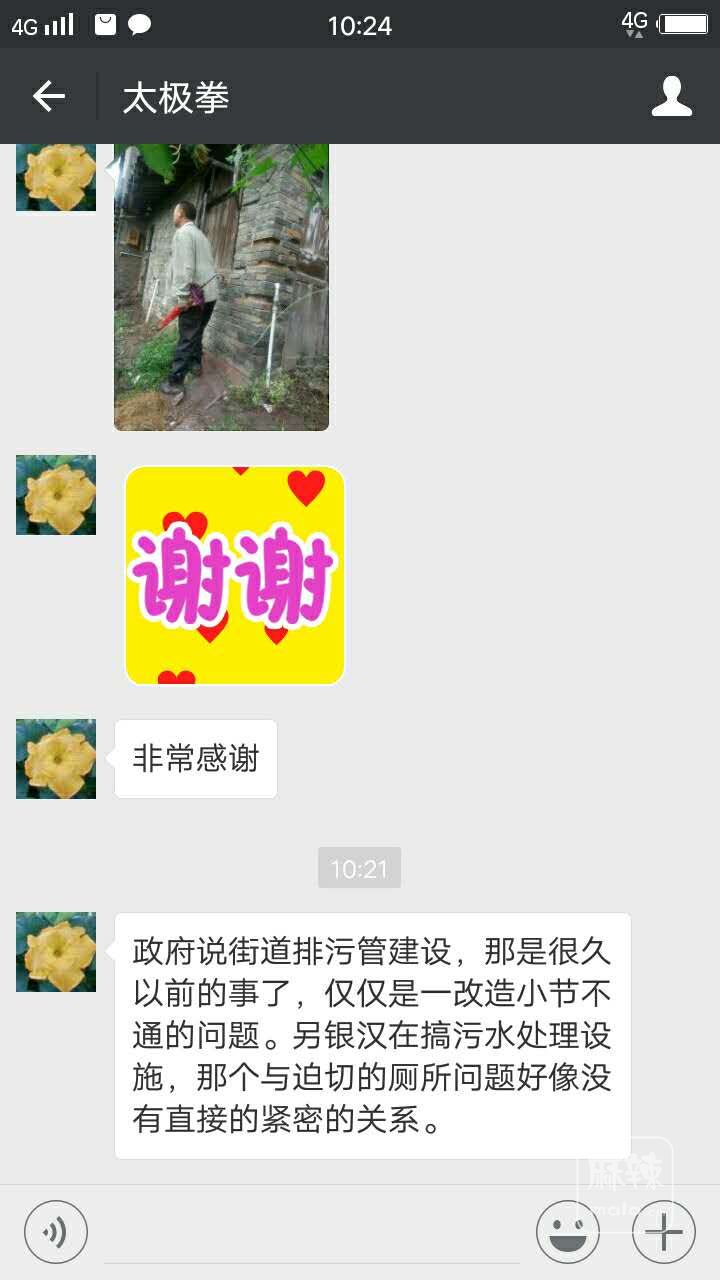Viewport: 720px width, 1280px height.
Task: Open the emoji picker
Action: coord(568,1232)
